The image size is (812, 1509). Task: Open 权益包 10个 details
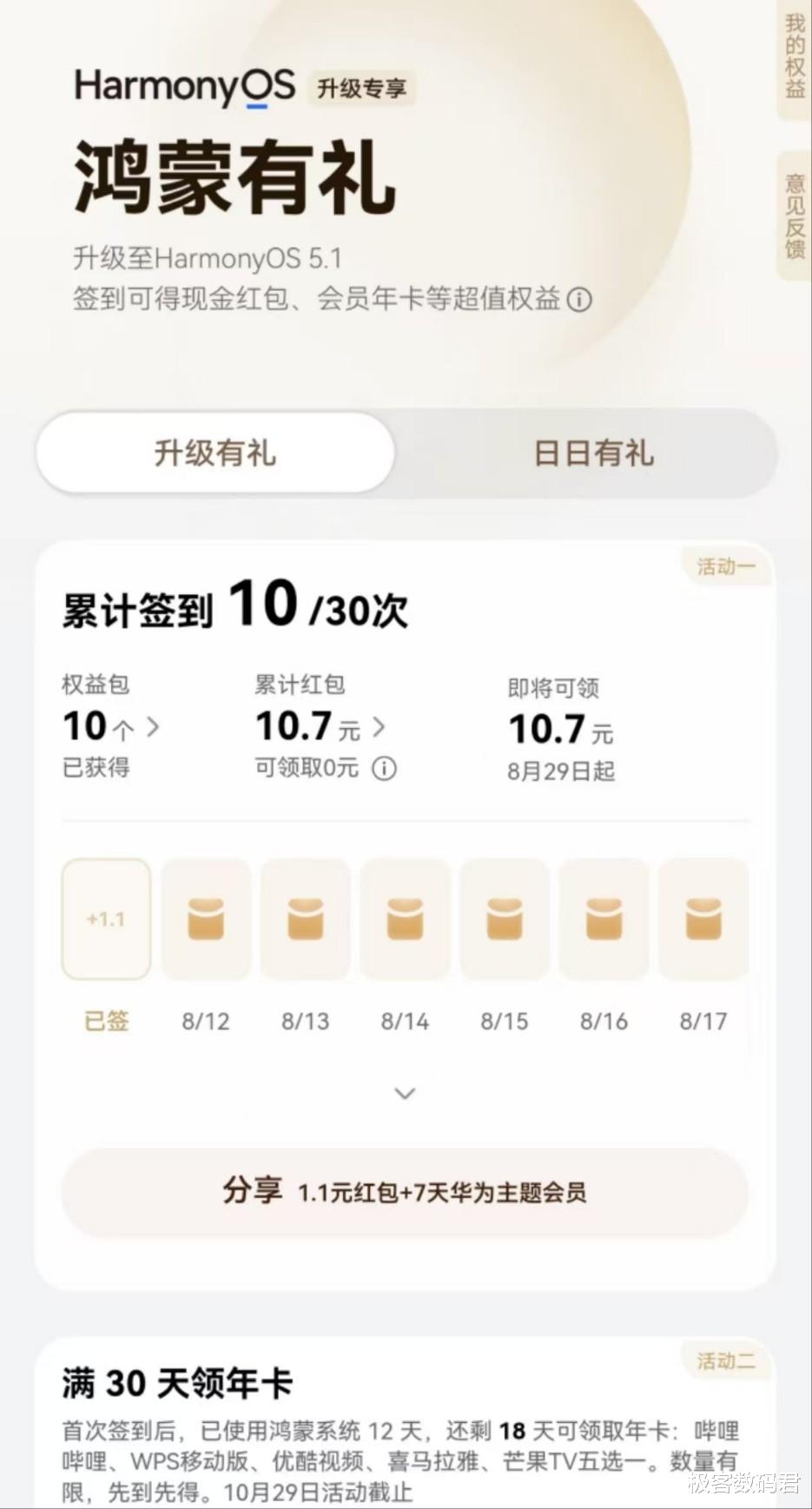coord(111,727)
